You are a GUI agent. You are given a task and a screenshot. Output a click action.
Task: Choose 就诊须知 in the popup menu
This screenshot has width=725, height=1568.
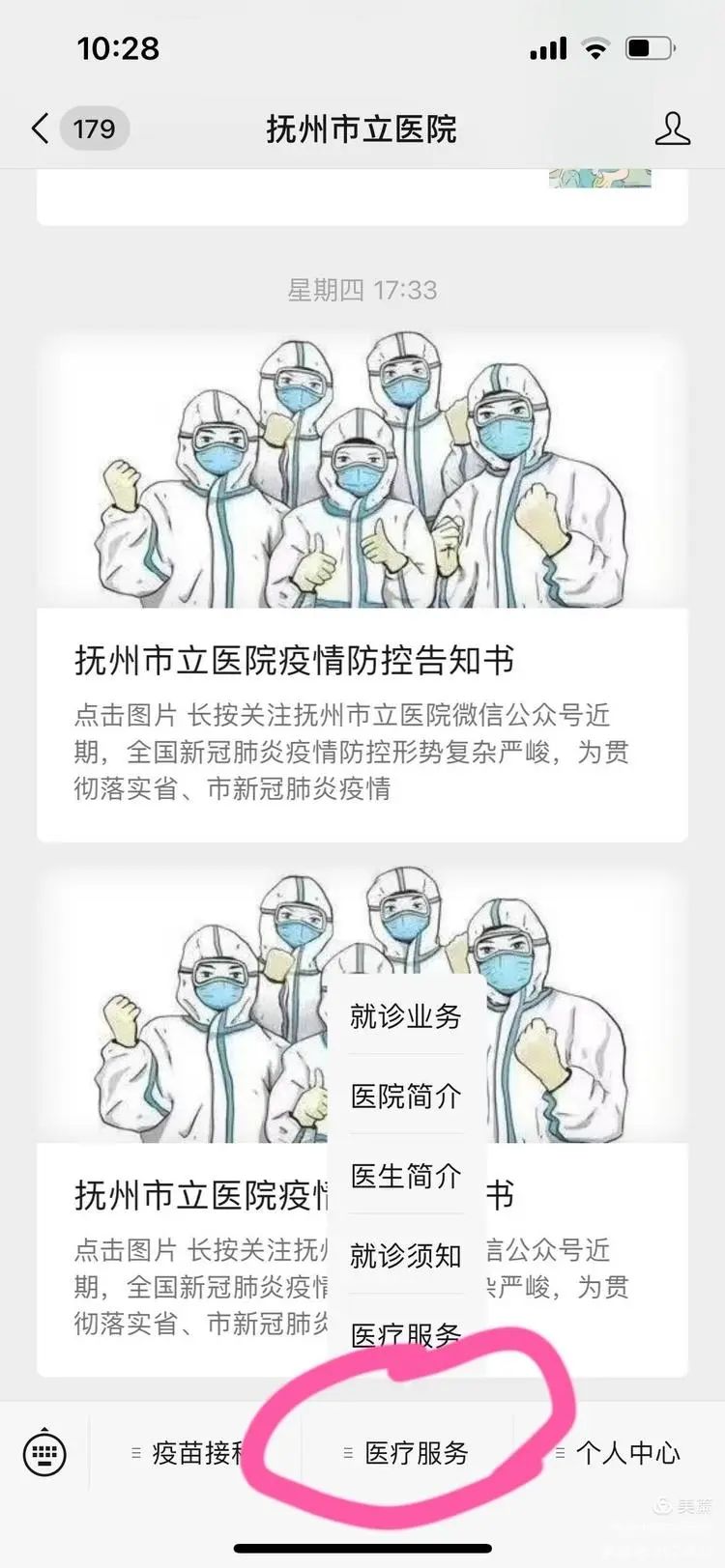(406, 1255)
